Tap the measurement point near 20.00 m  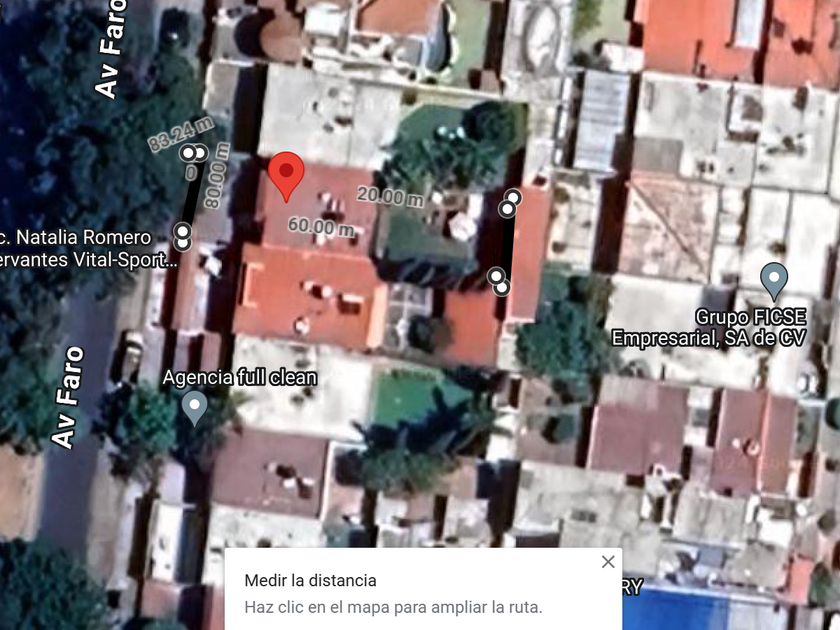click(513, 198)
